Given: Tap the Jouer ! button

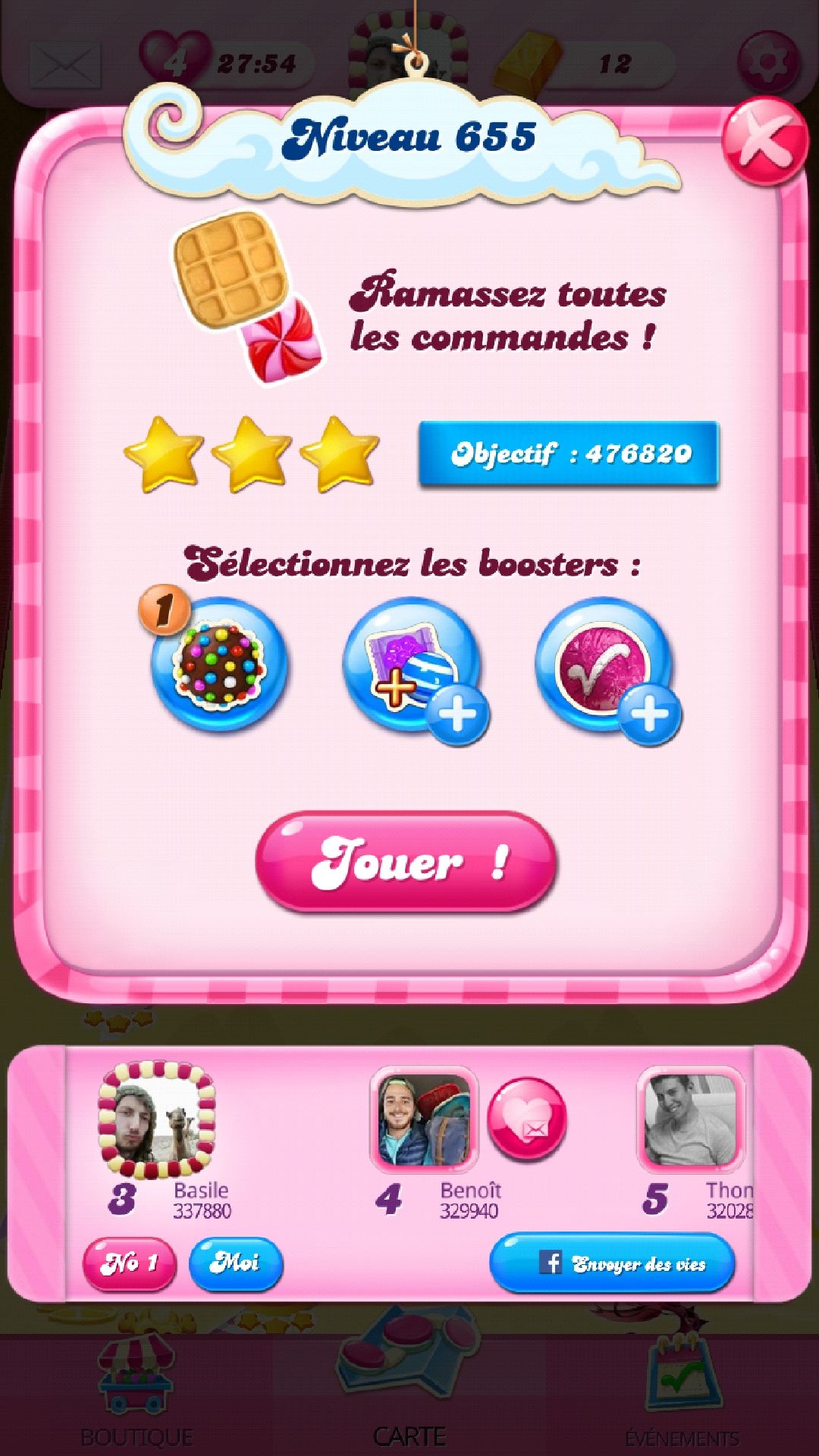Looking at the screenshot, I should 407,861.
